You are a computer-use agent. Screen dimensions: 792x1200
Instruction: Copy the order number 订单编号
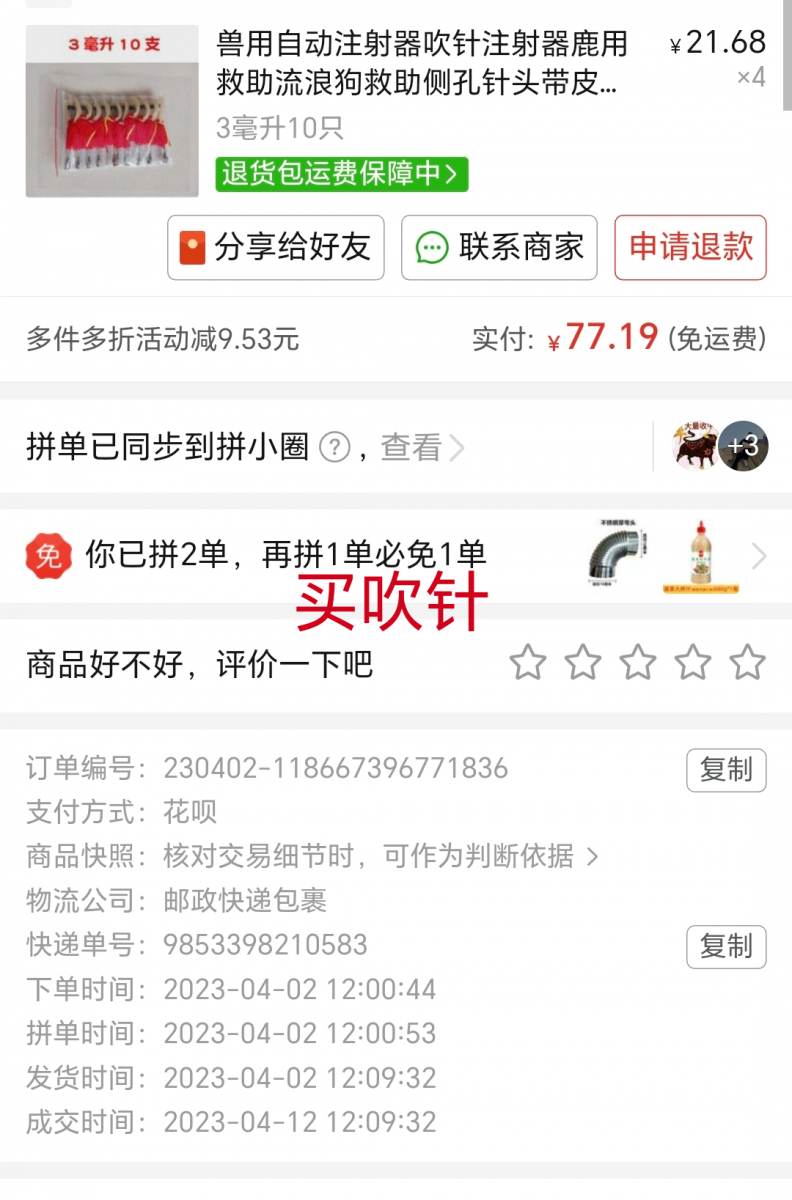(x=725, y=770)
